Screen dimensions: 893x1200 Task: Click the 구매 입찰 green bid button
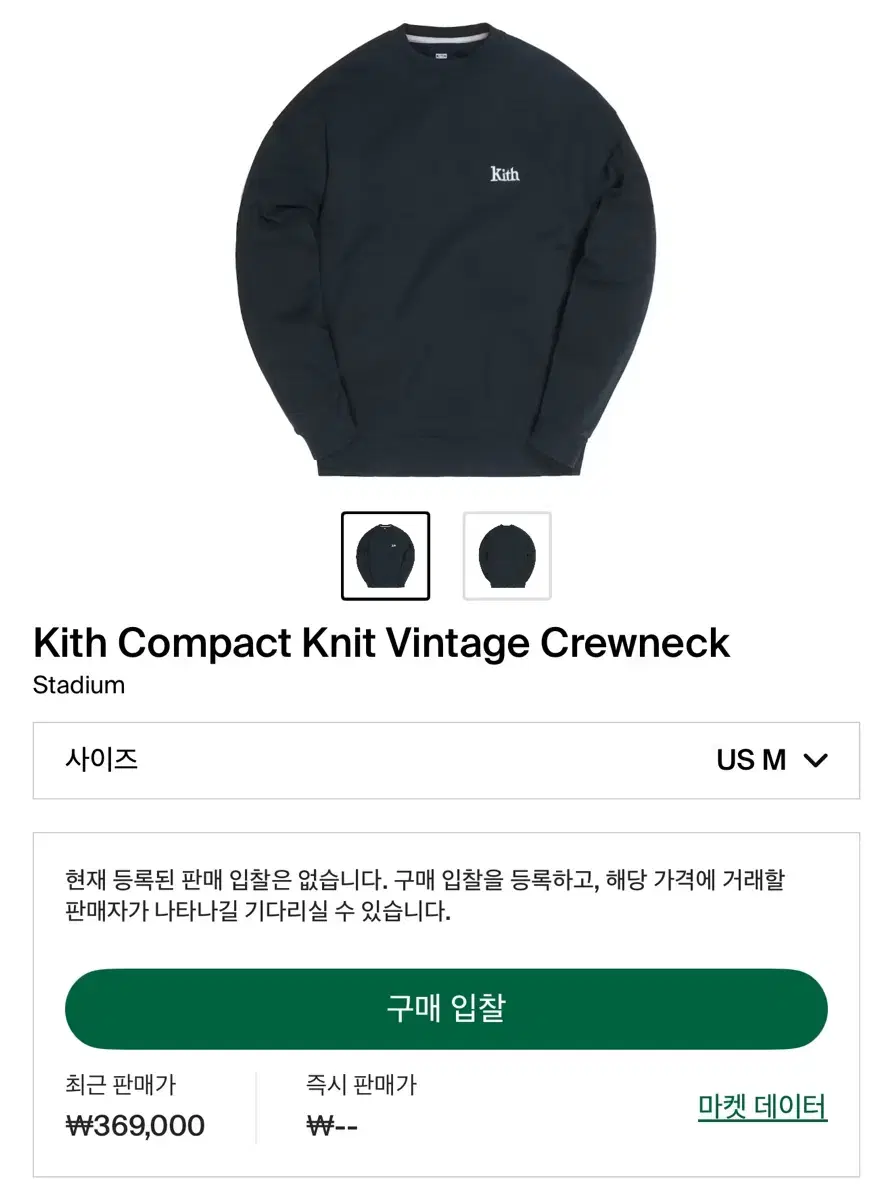click(446, 1008)
